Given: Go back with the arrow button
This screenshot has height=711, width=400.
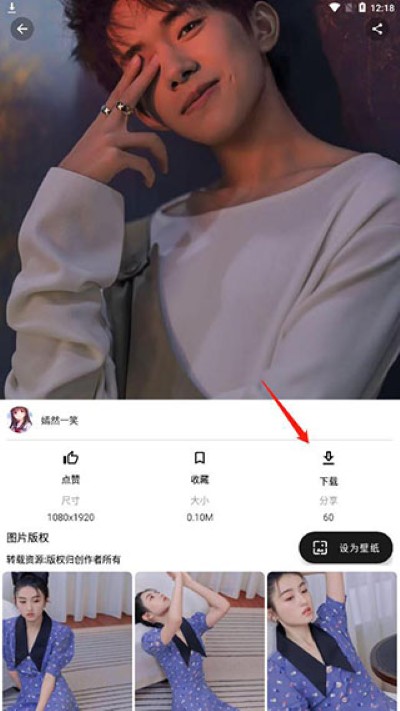Looking at the screenshot, I should point(22,29).
